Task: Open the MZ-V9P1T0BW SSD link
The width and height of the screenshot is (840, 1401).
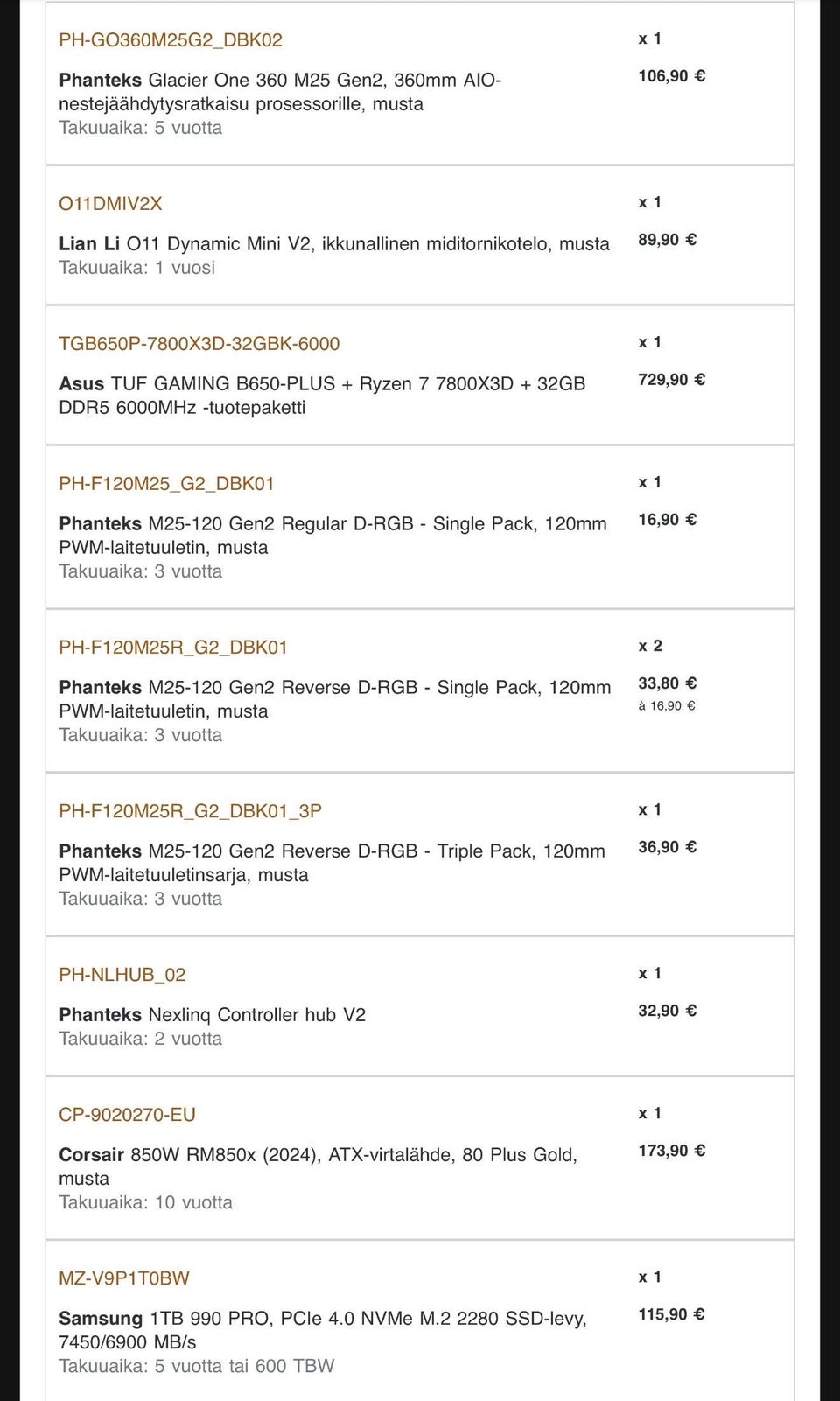Action: coord(123,1278)
